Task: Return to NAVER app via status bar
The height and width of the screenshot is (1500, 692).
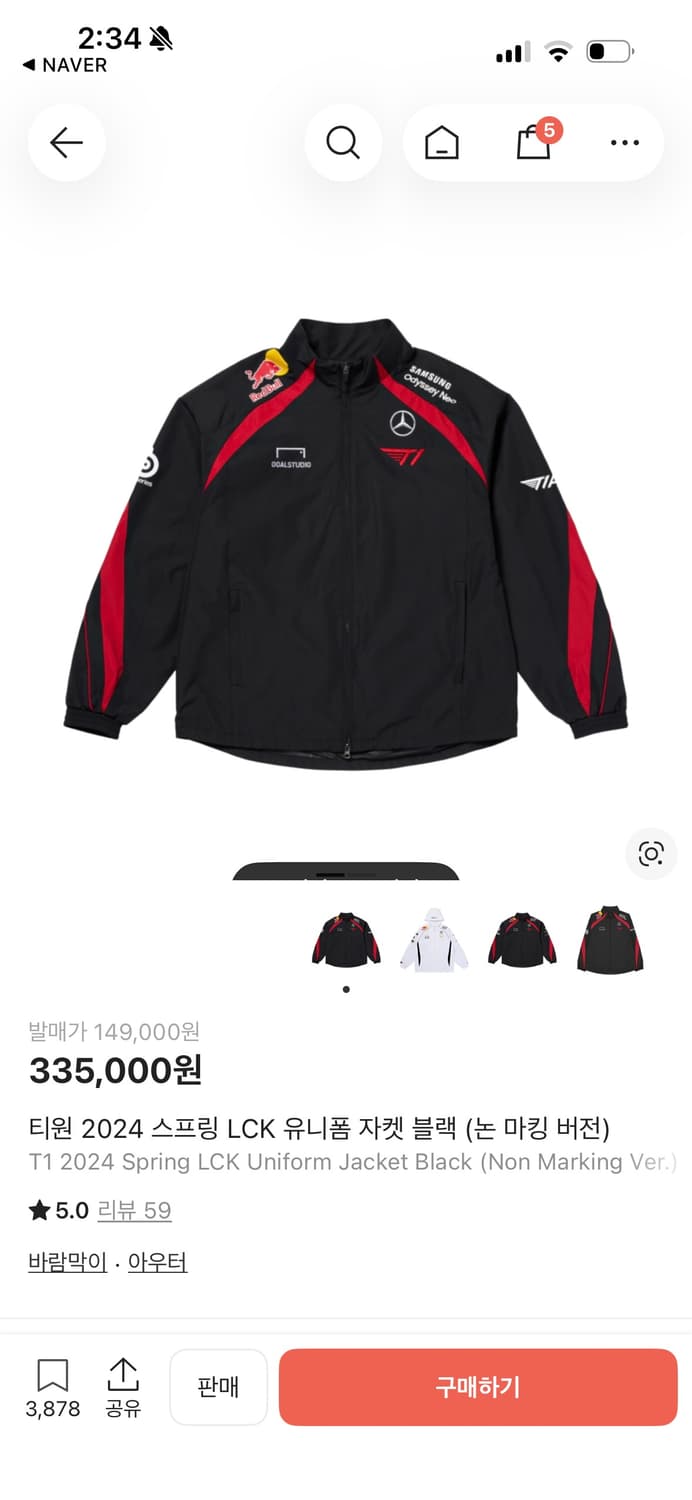Action: click(65, 65)
